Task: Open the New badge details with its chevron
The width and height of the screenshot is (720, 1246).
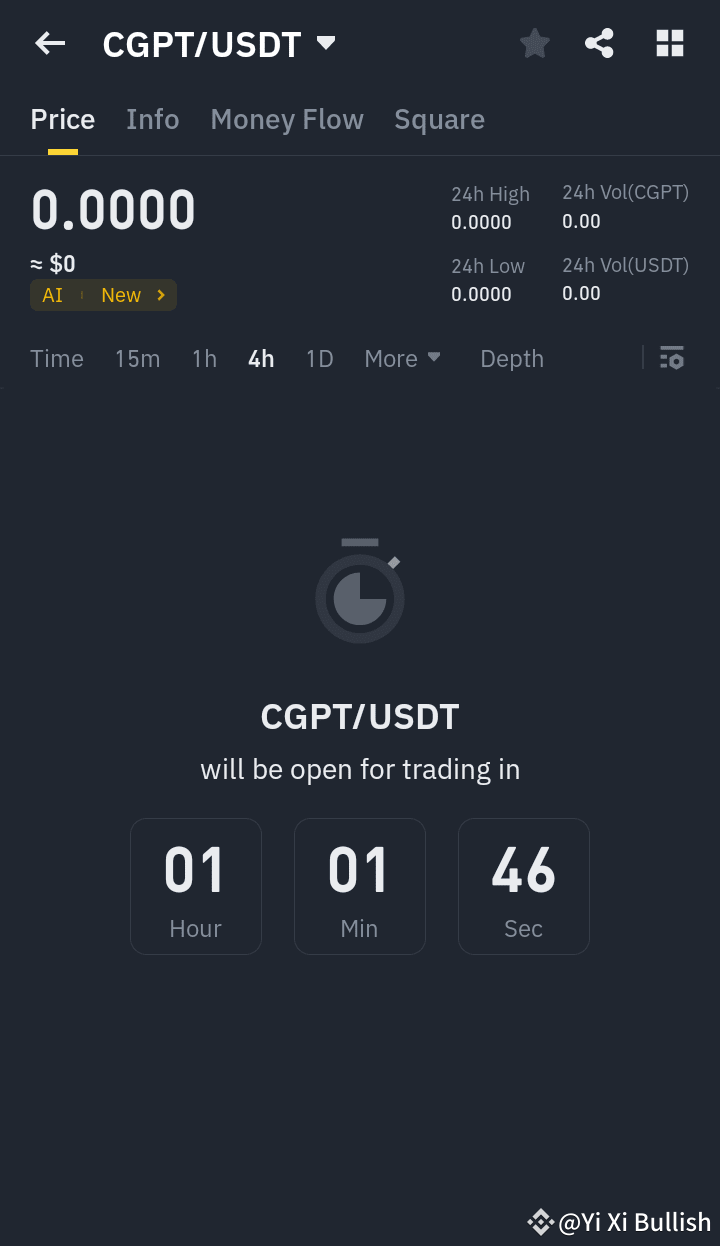Action: 163,295
